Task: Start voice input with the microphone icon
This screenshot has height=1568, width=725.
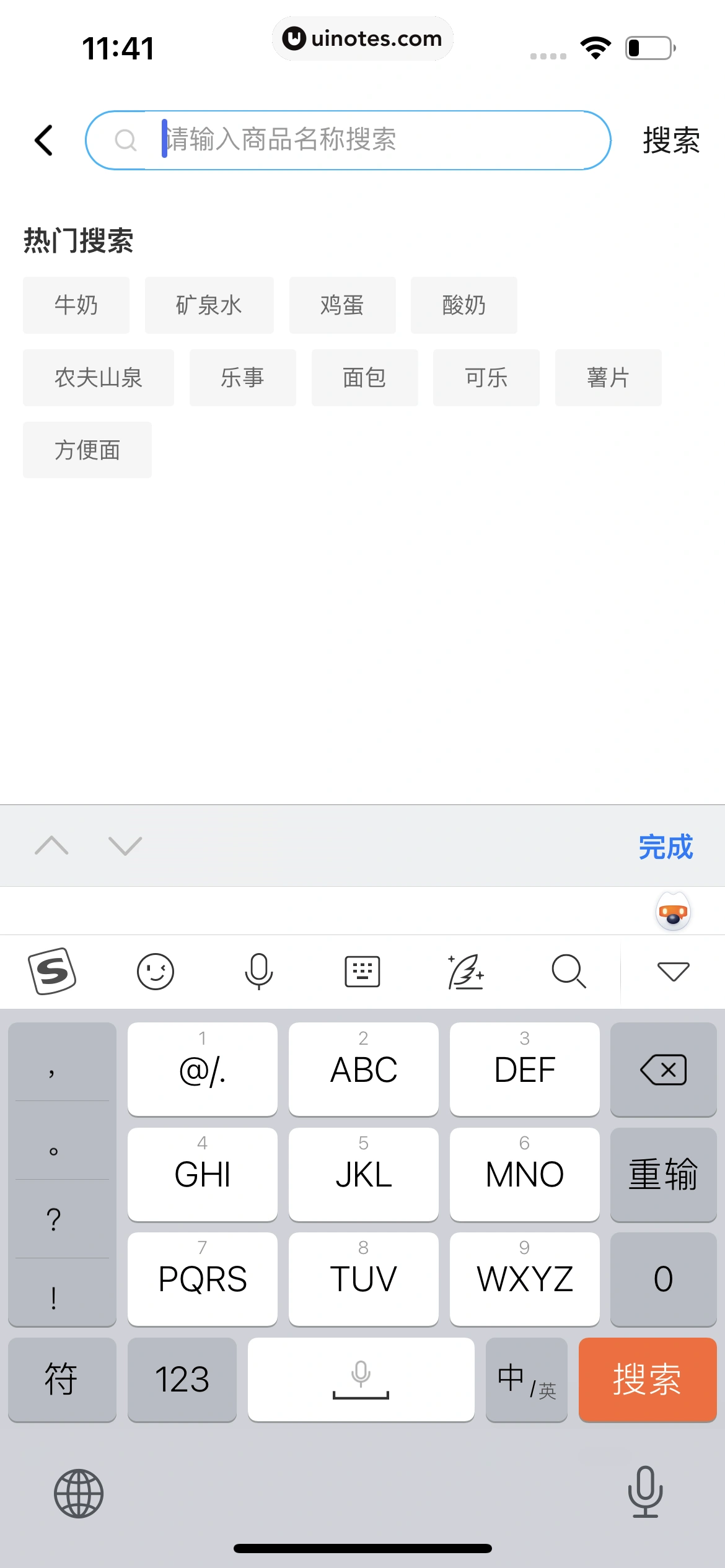Action: click(259, 970)
